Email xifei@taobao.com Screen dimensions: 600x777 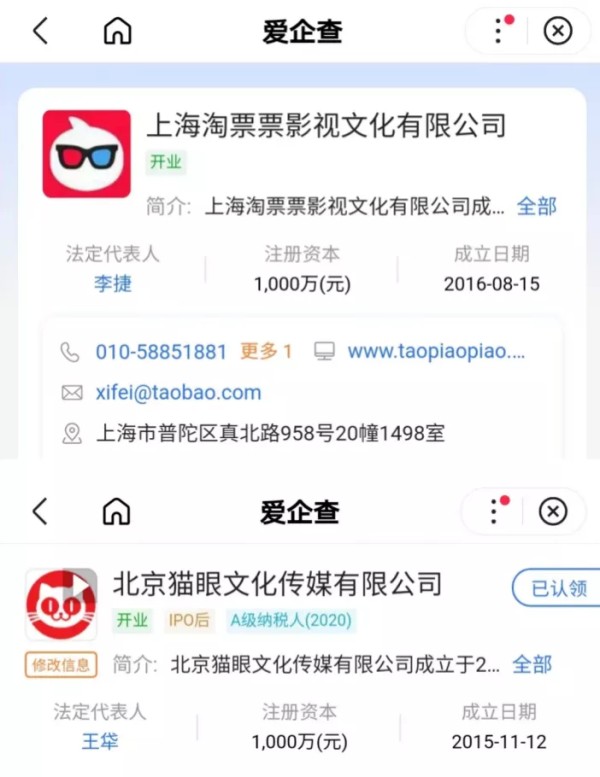(178, 393)
